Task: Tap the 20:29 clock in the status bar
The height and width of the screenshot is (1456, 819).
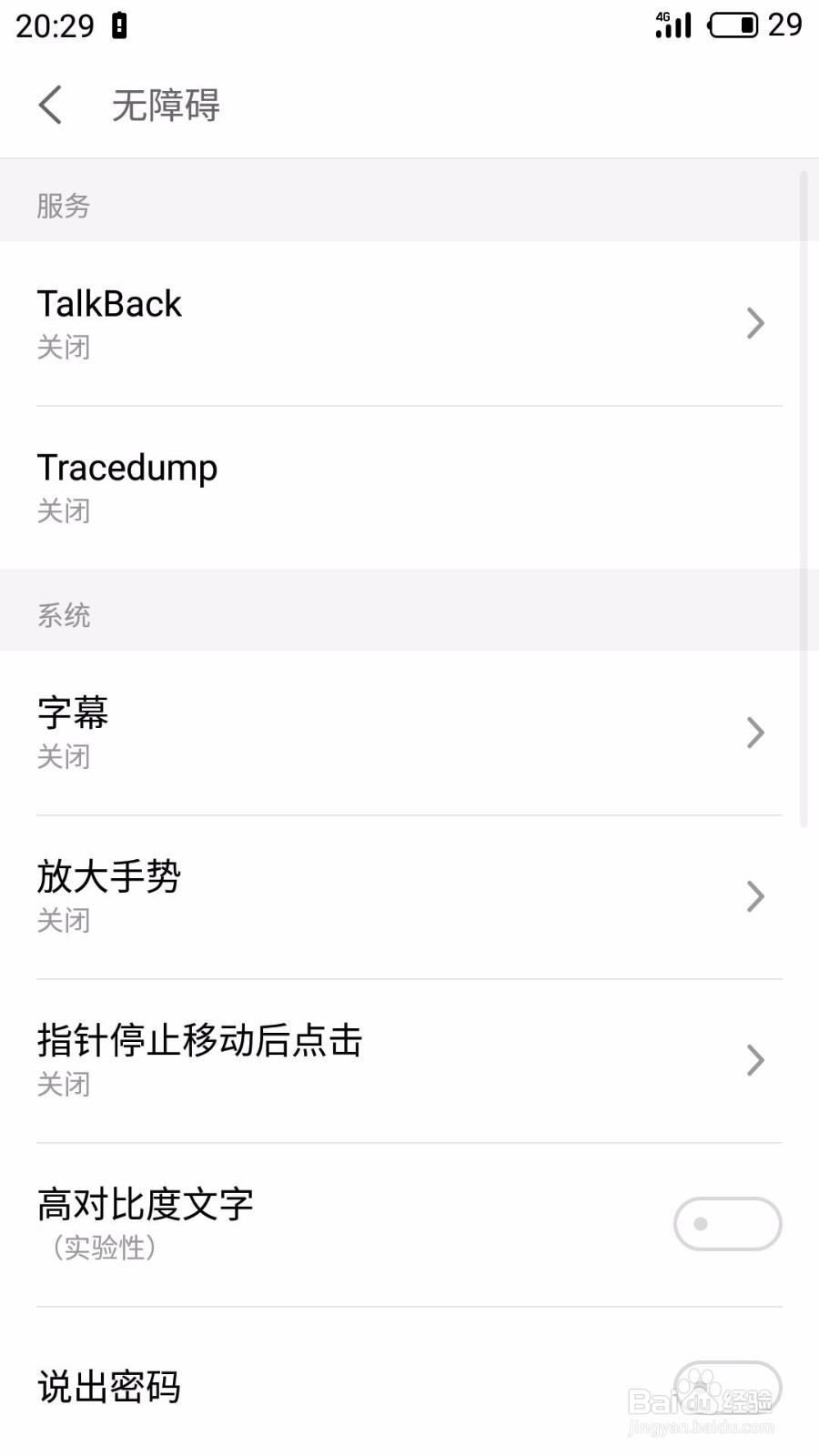Action: [55, 25]
